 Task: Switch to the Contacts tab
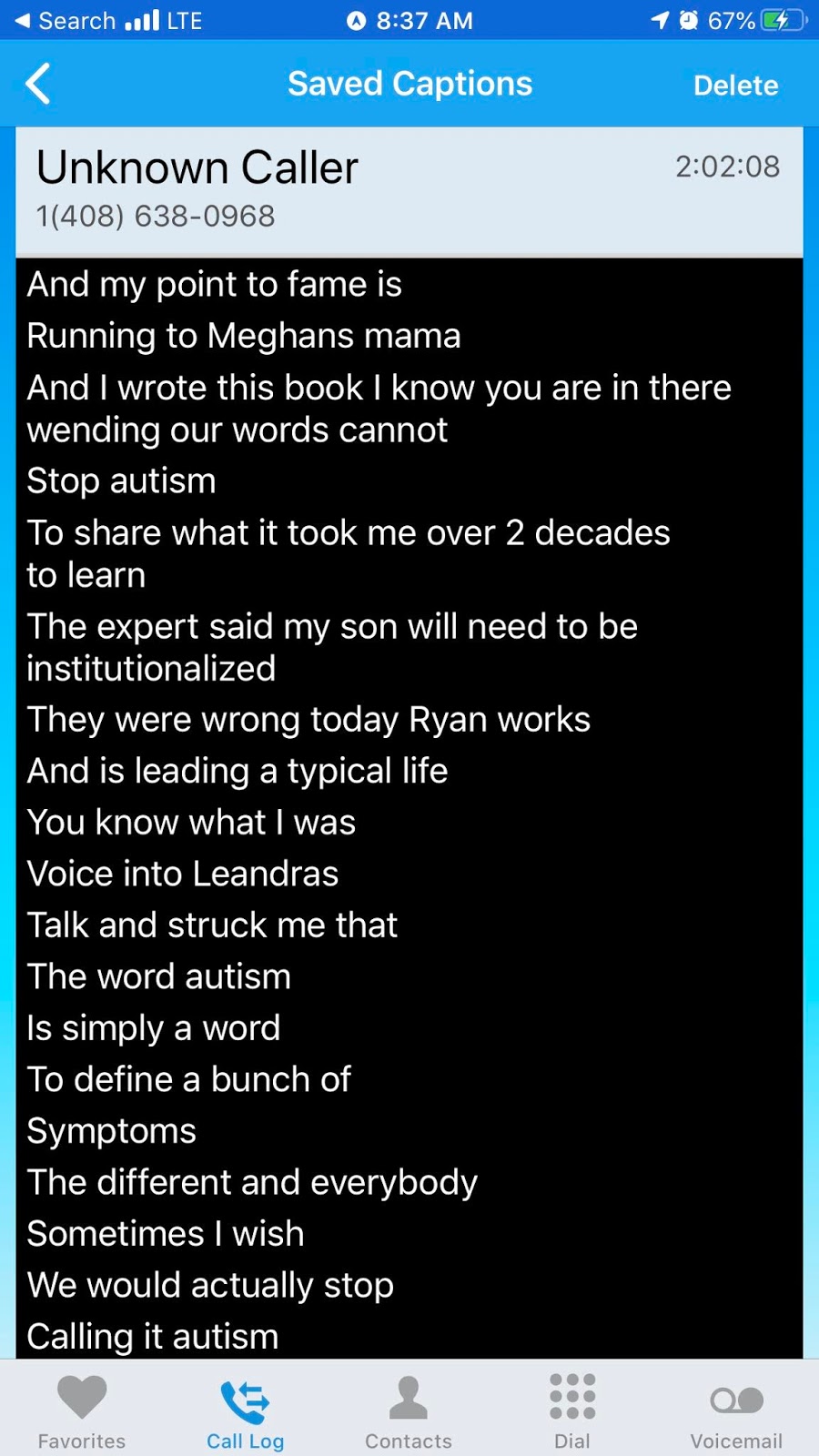[x=409, y=1410]
